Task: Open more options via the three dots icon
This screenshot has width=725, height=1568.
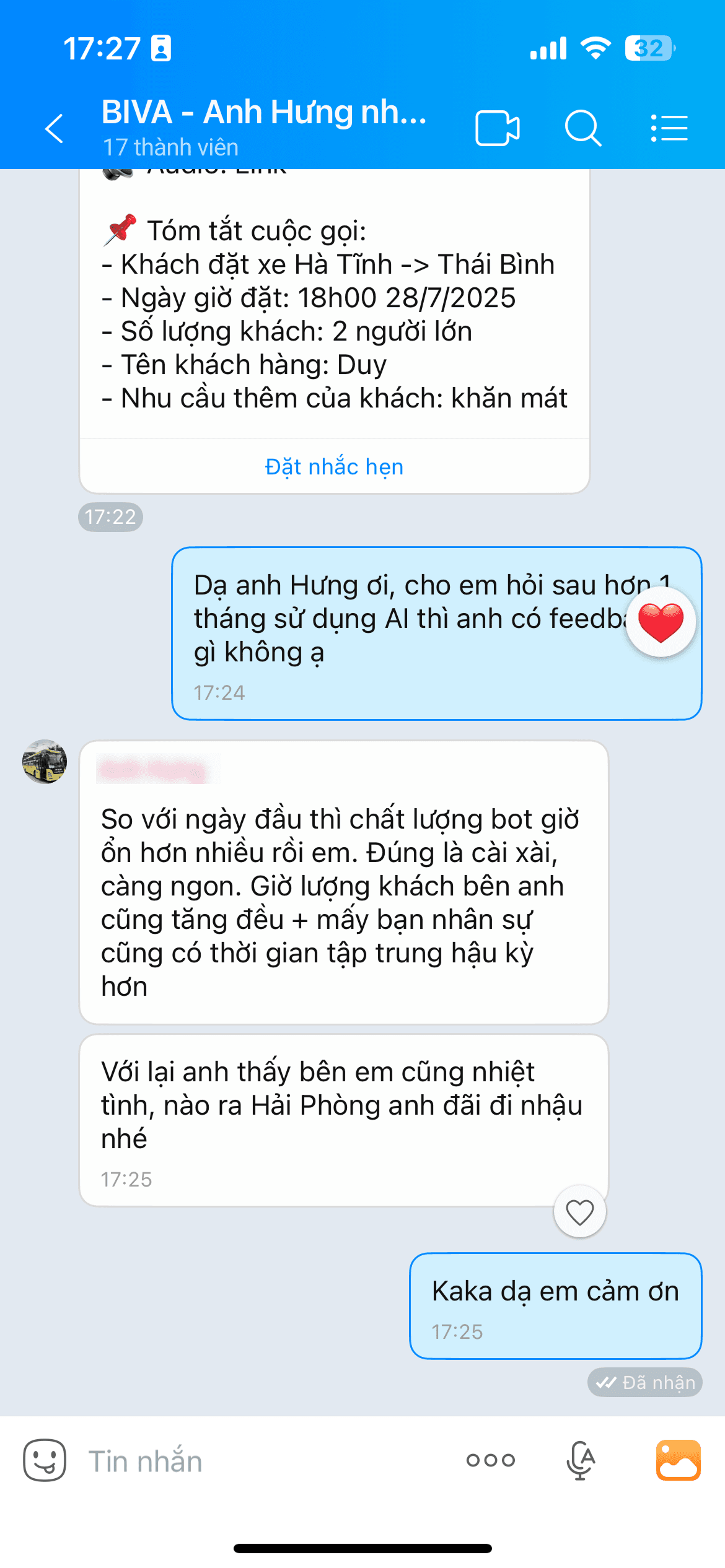Action: click(489, 1460)
